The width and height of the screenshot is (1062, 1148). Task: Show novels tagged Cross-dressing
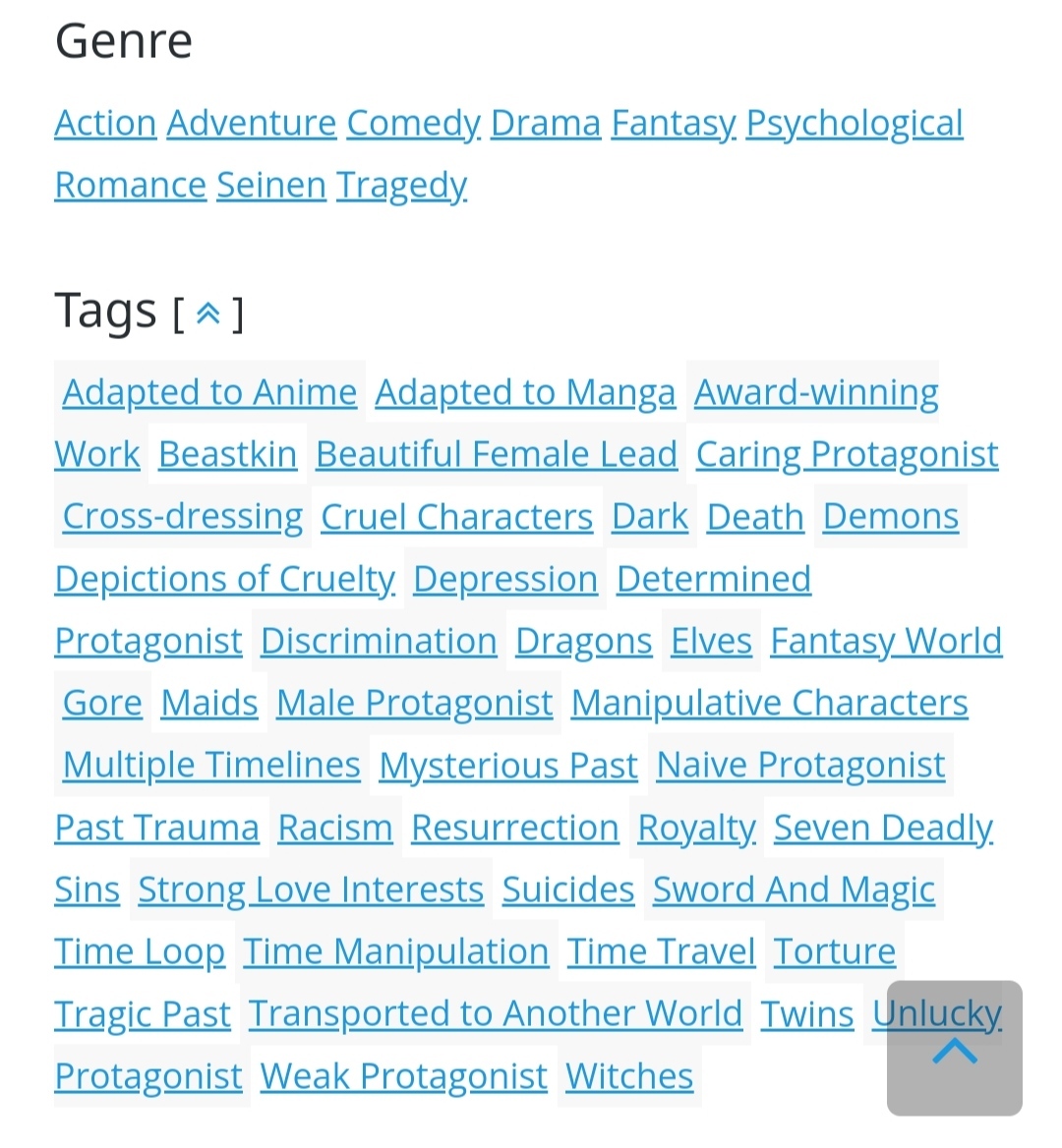pos(183,516)
